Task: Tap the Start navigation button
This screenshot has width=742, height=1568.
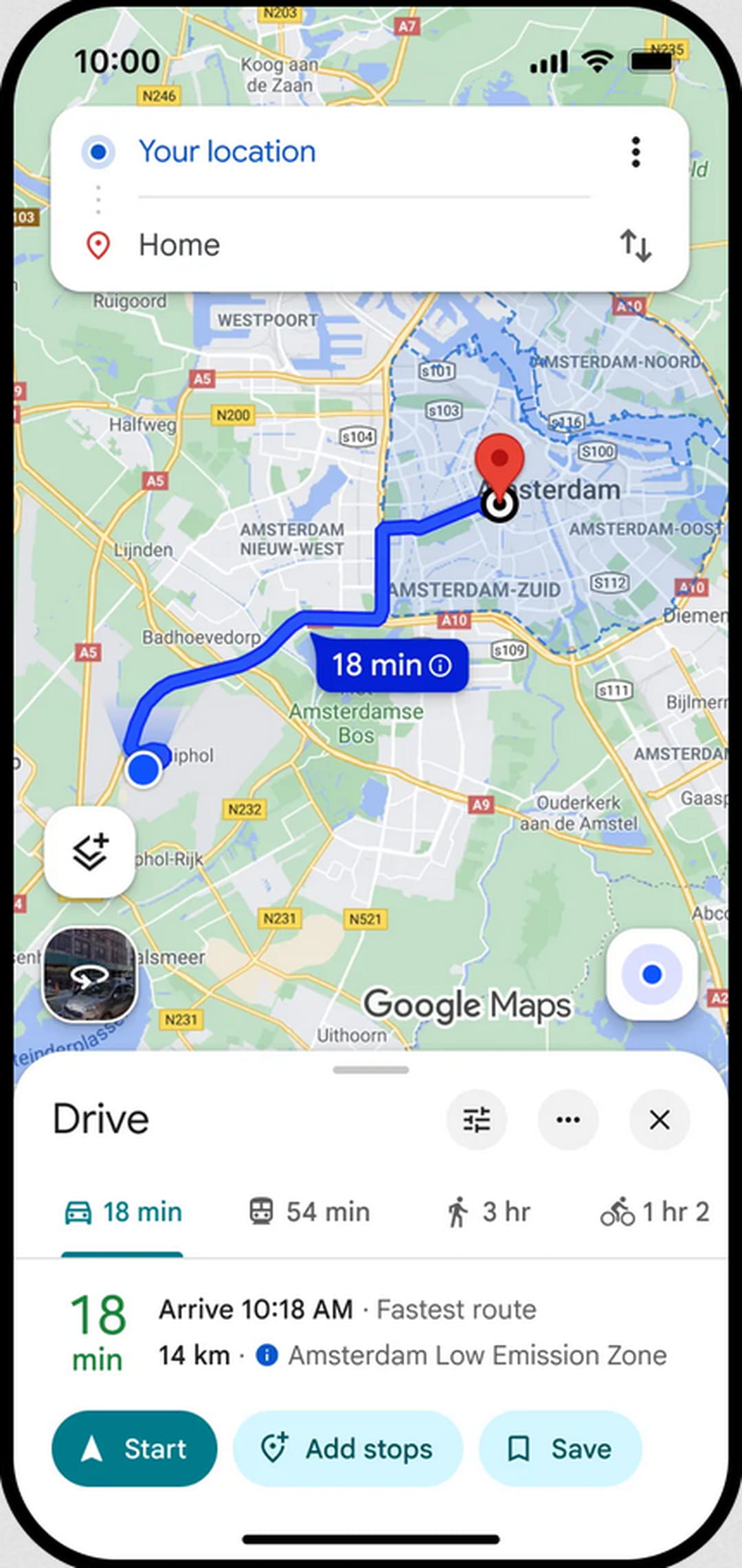Action: (x=135, y=1448)
